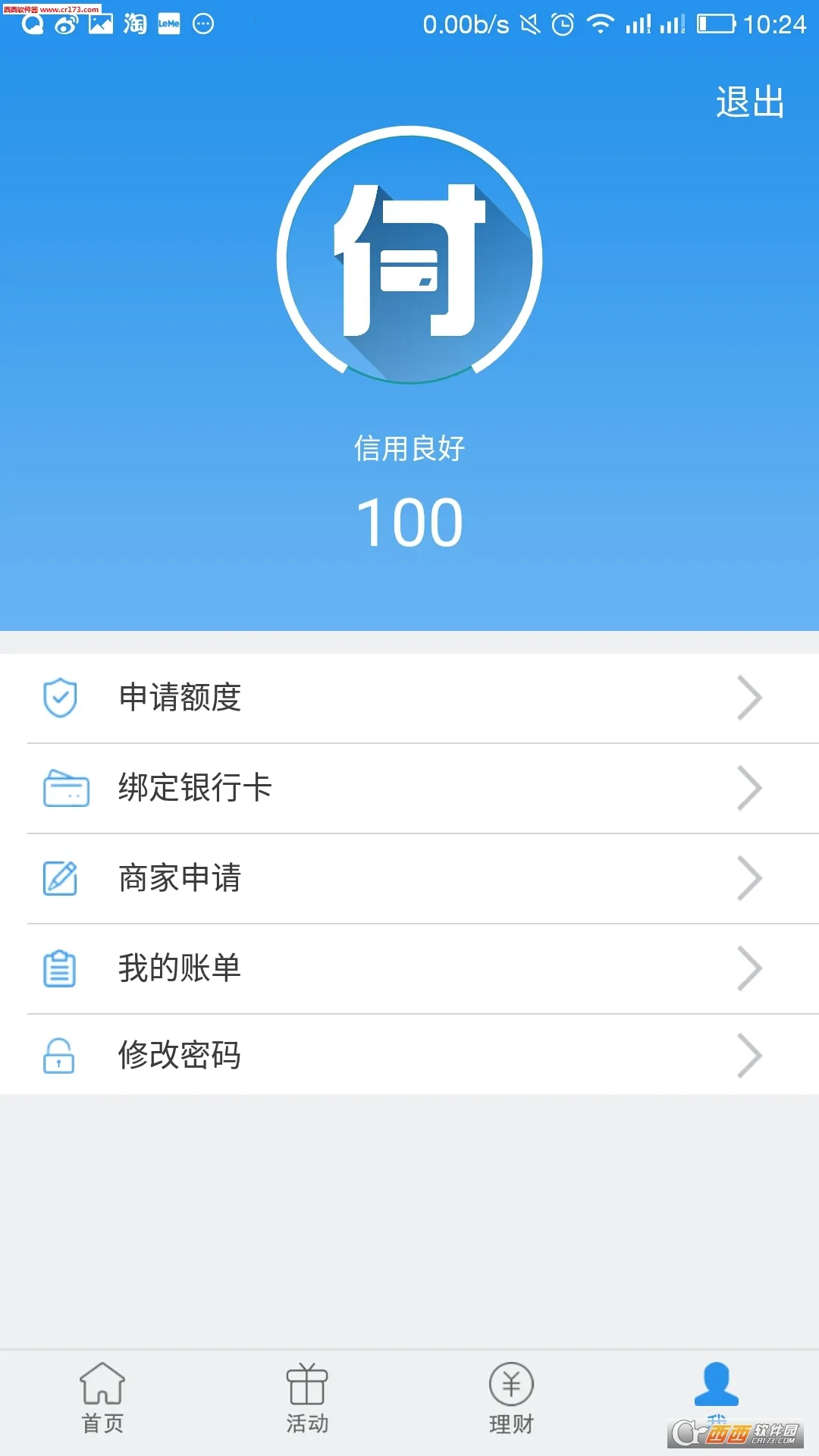The height and width of the screenshot is (1456, 819).
Task: Expand the 我的账单 row chevron
Action: coord(749,968)
